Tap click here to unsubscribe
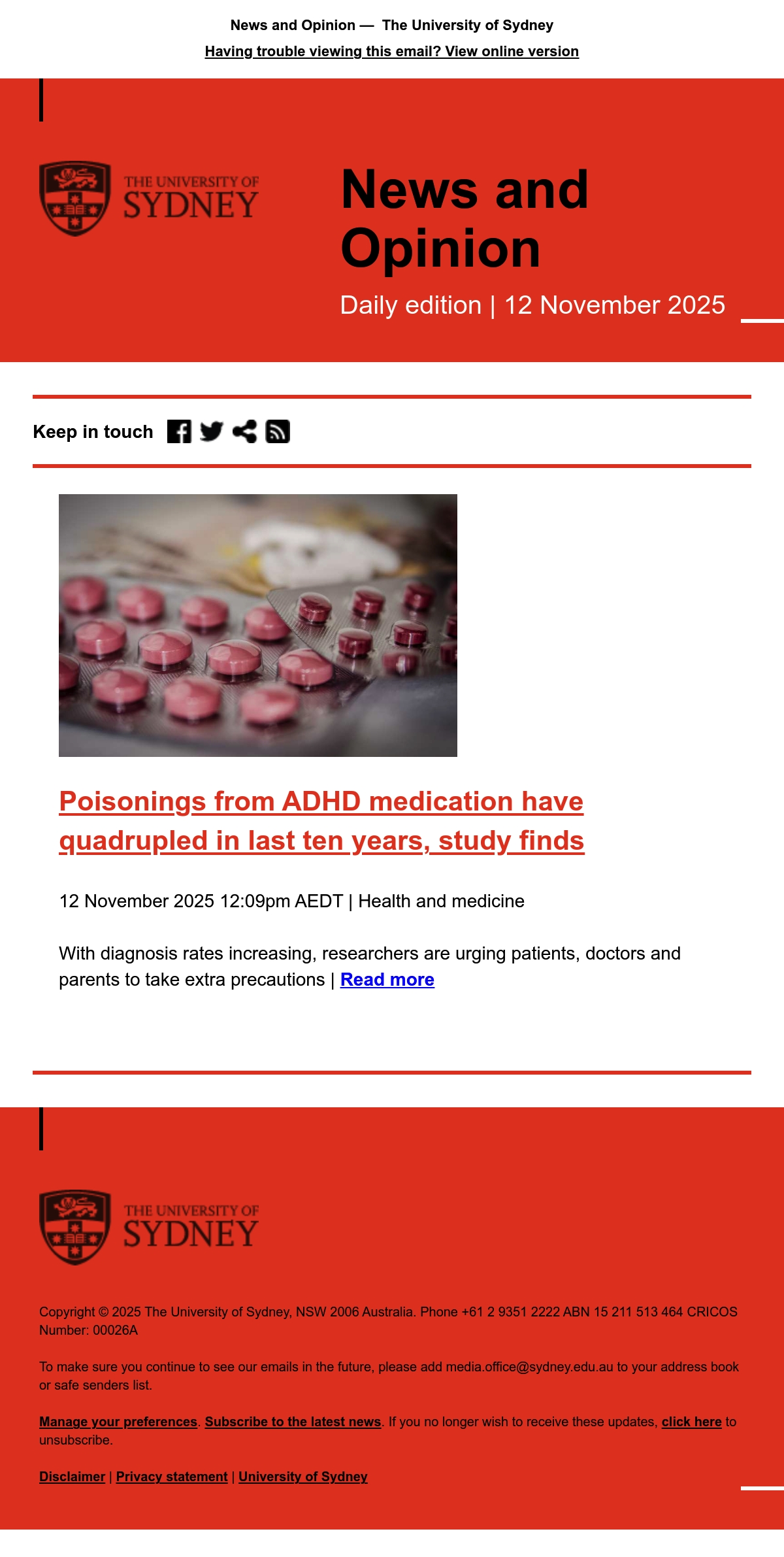This screenshot has height=1557, width=784. [x=691, y=1422]
